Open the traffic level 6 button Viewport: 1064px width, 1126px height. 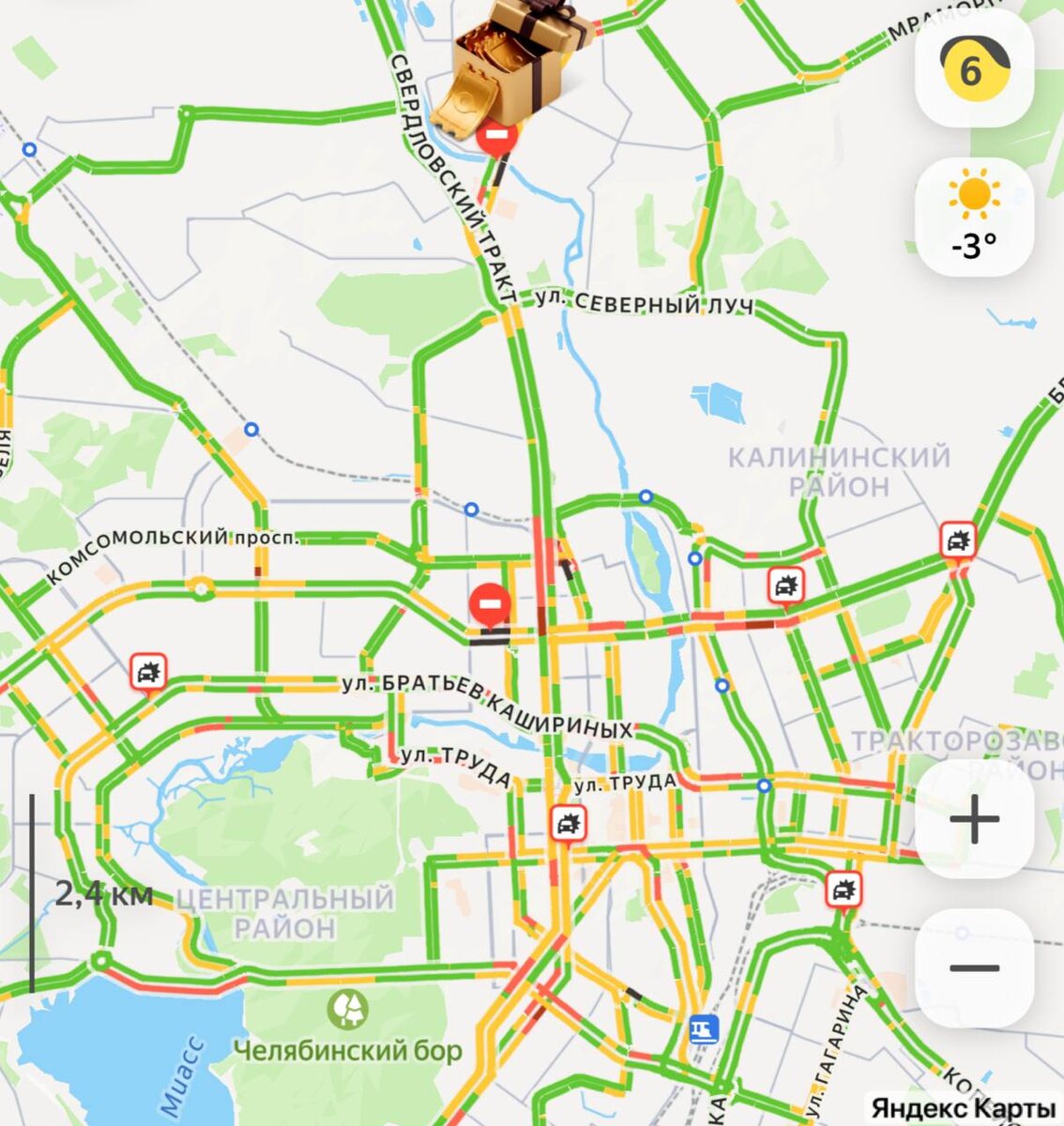[974, 68]
